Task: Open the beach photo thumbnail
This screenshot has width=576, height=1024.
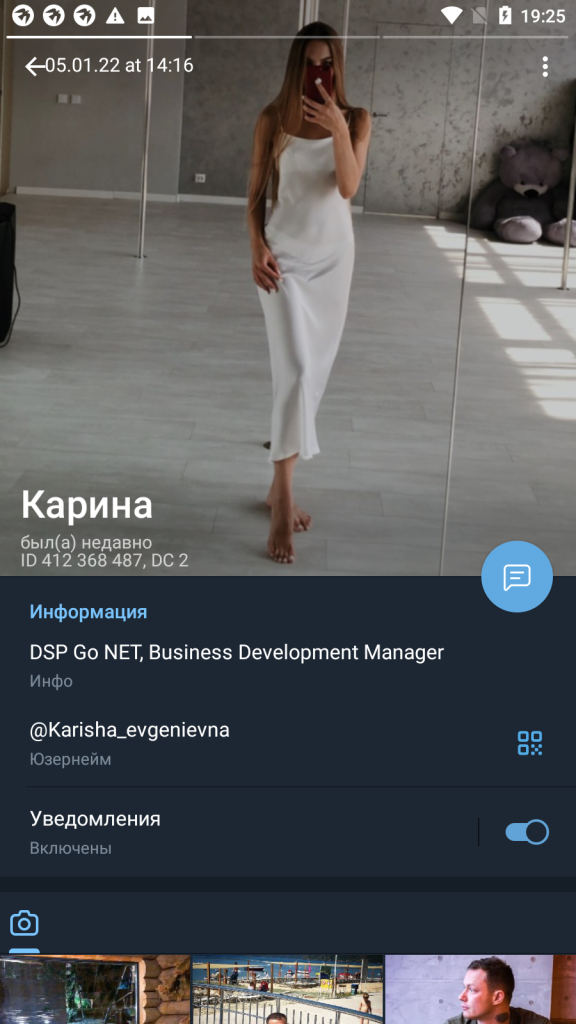Action: coord(287,989)
